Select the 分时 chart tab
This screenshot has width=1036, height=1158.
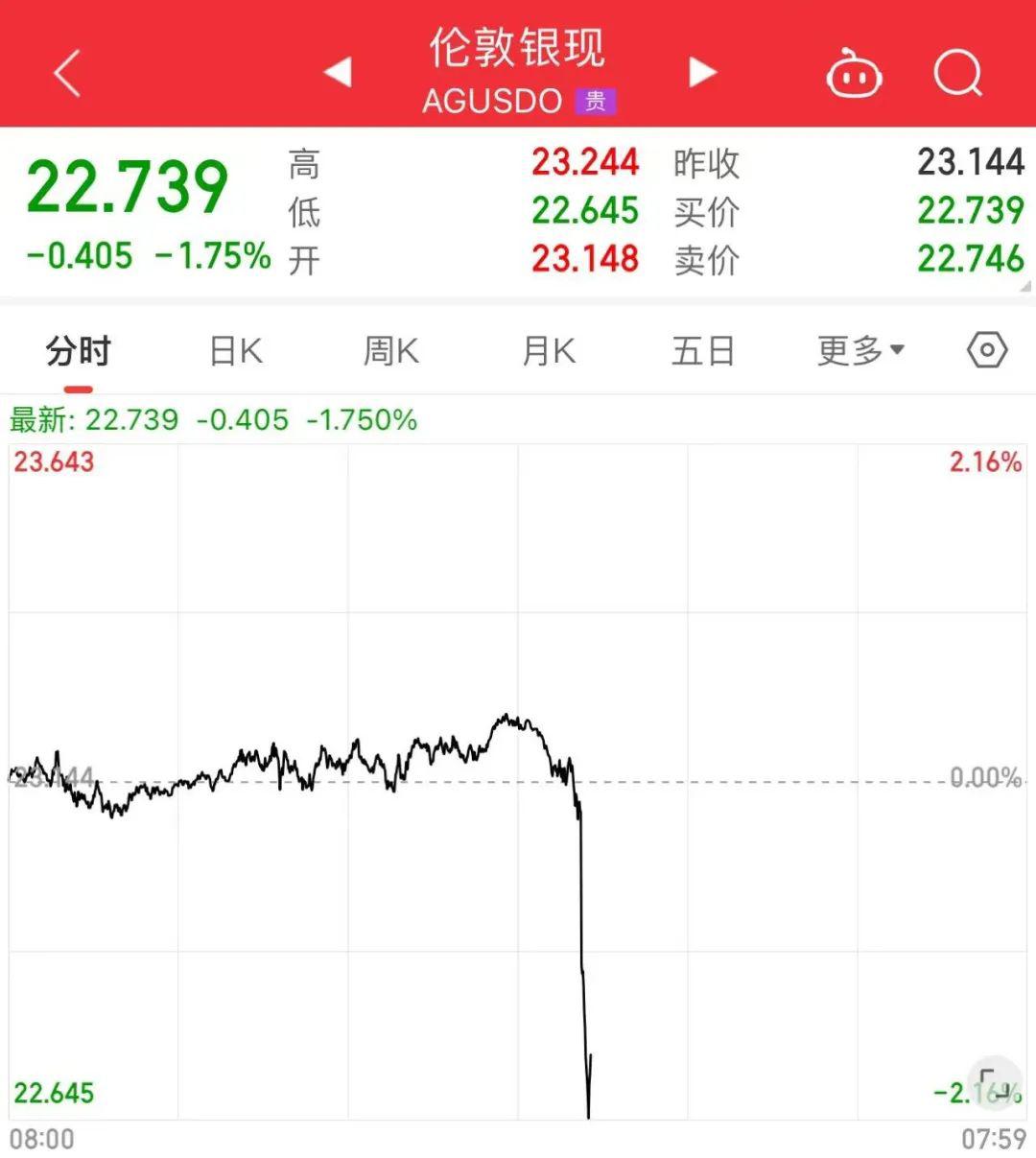click(x=79, y=351)
